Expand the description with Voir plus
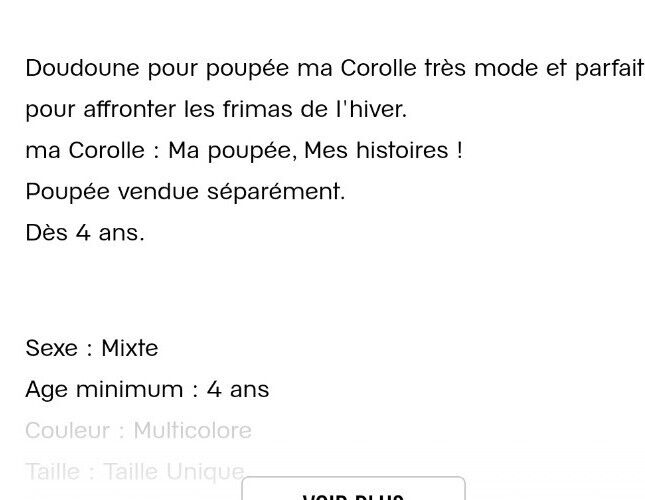This screenshot has width=645, height=500. click(x=353, y=491)
